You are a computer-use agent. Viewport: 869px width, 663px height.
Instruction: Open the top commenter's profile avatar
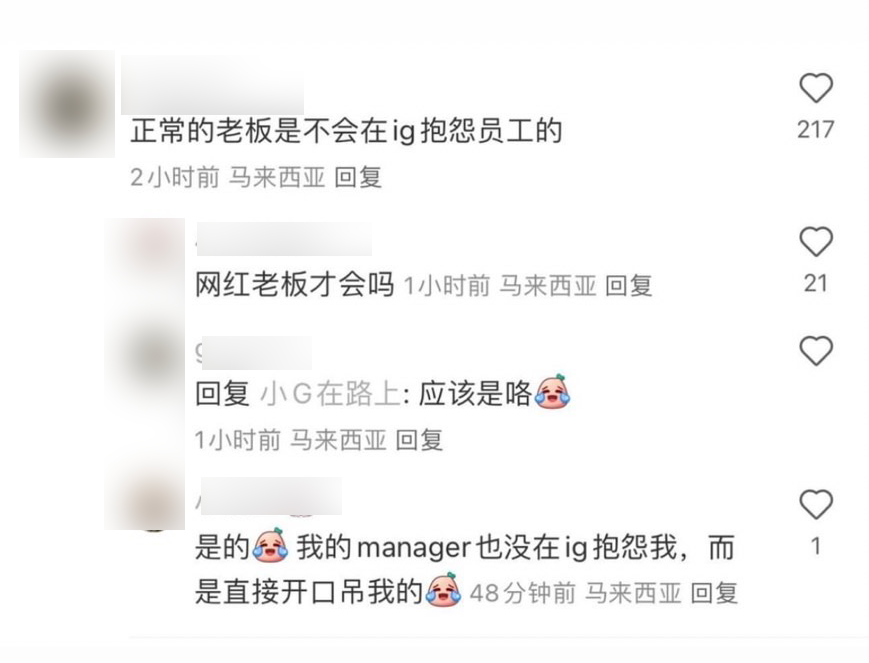point(67,105)
